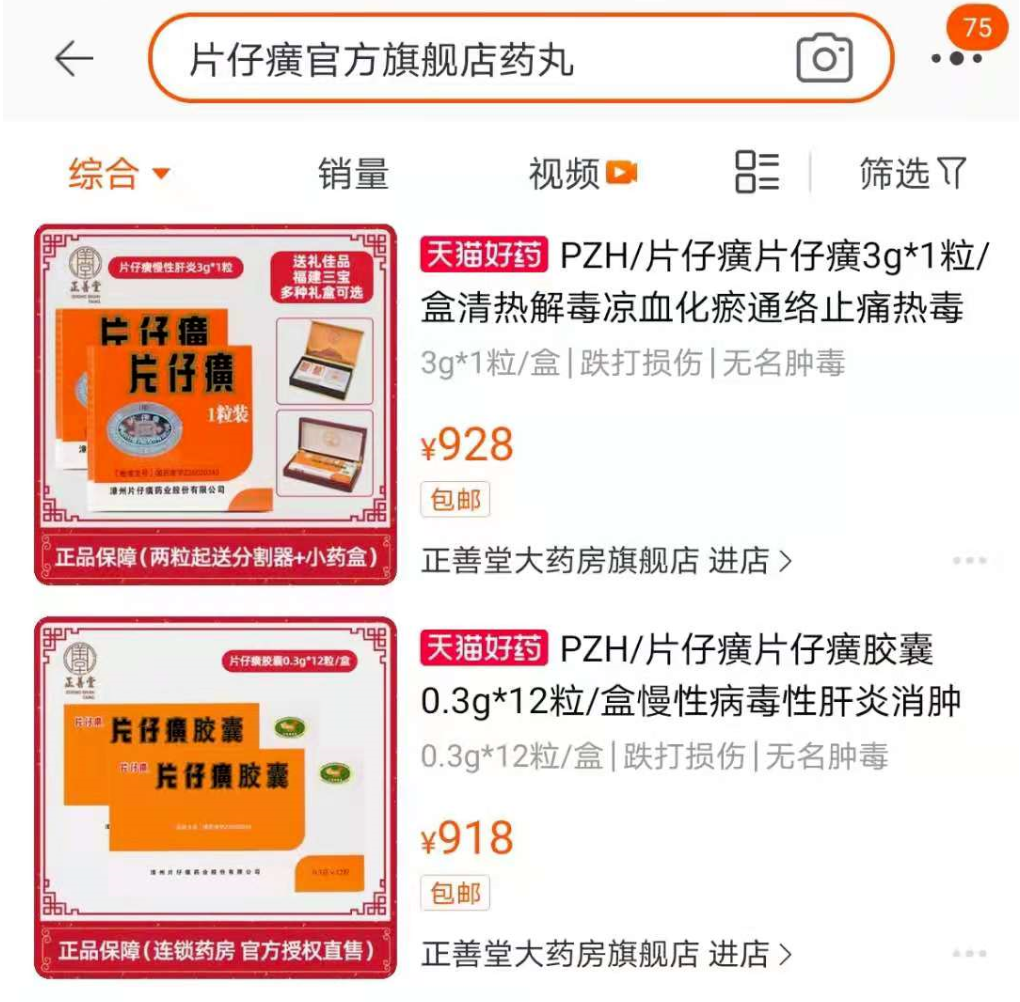1020x1002 pixels.
Task: Expand the 综合 sort dropdown
Action: 119,174
